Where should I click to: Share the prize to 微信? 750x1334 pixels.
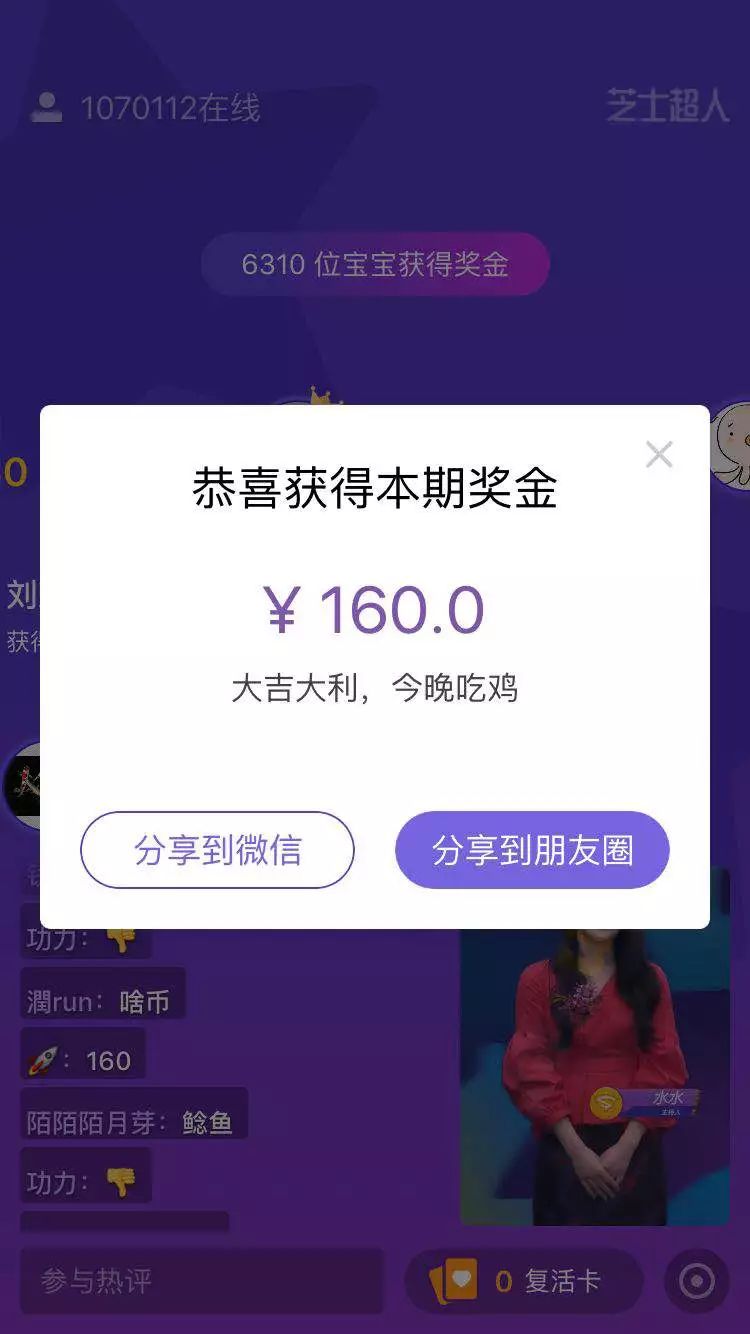(x=219, y=850)
